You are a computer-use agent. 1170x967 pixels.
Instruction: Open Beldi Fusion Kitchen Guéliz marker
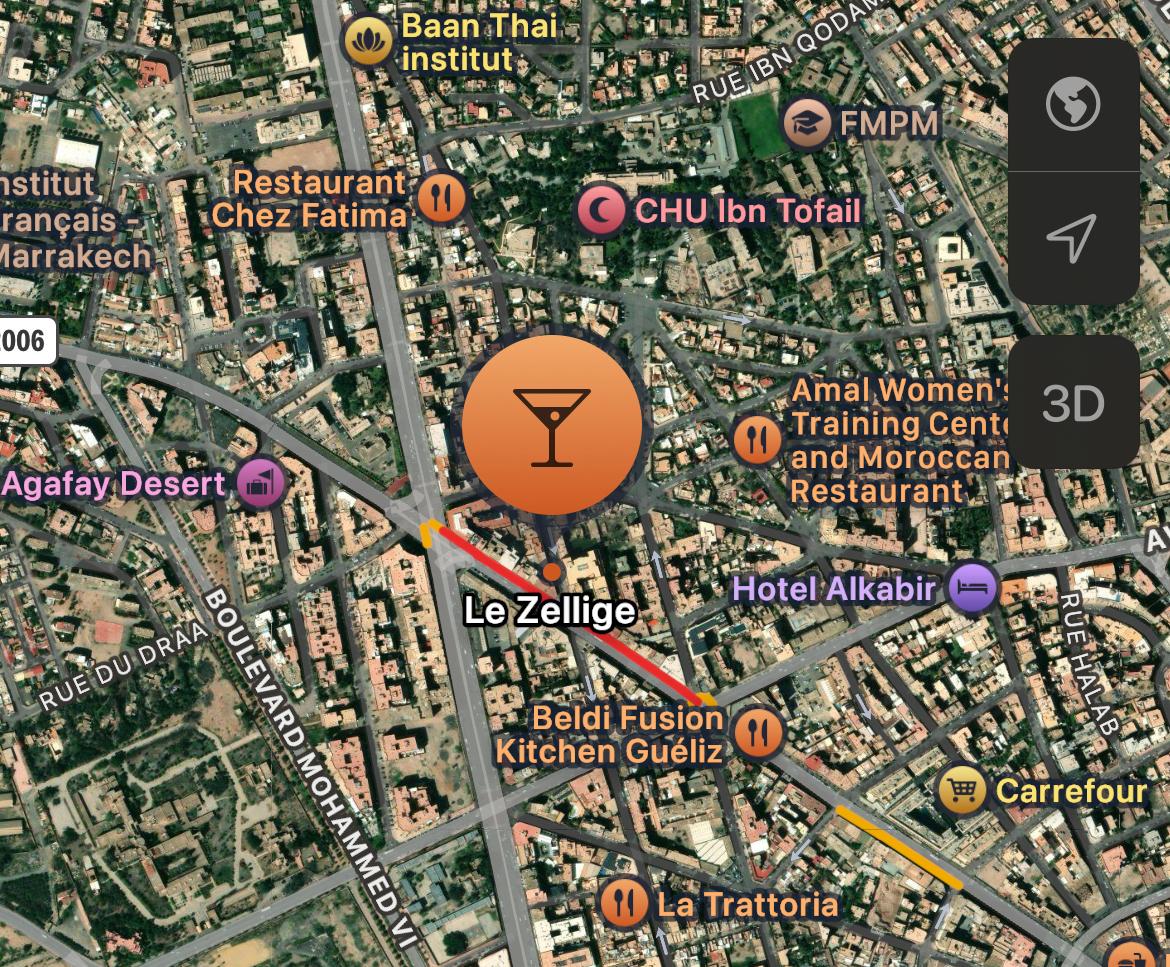pyautogui.click(x=758, y=733)
